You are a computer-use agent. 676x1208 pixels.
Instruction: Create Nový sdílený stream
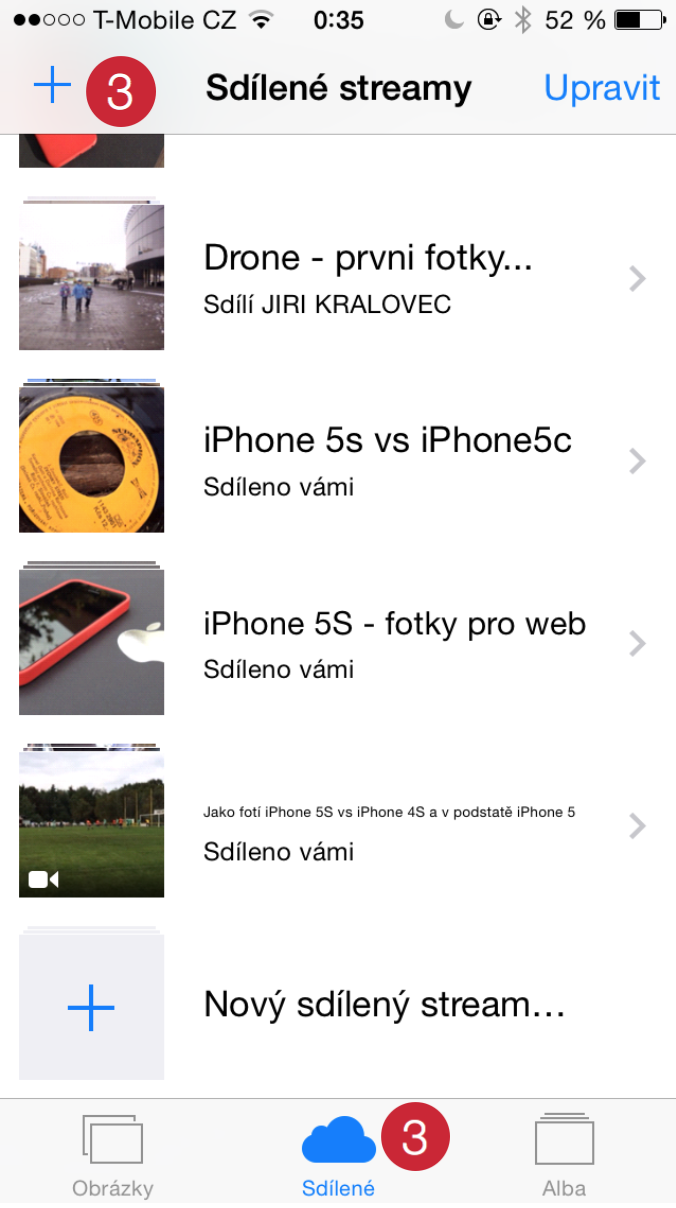coord(384,1005)
